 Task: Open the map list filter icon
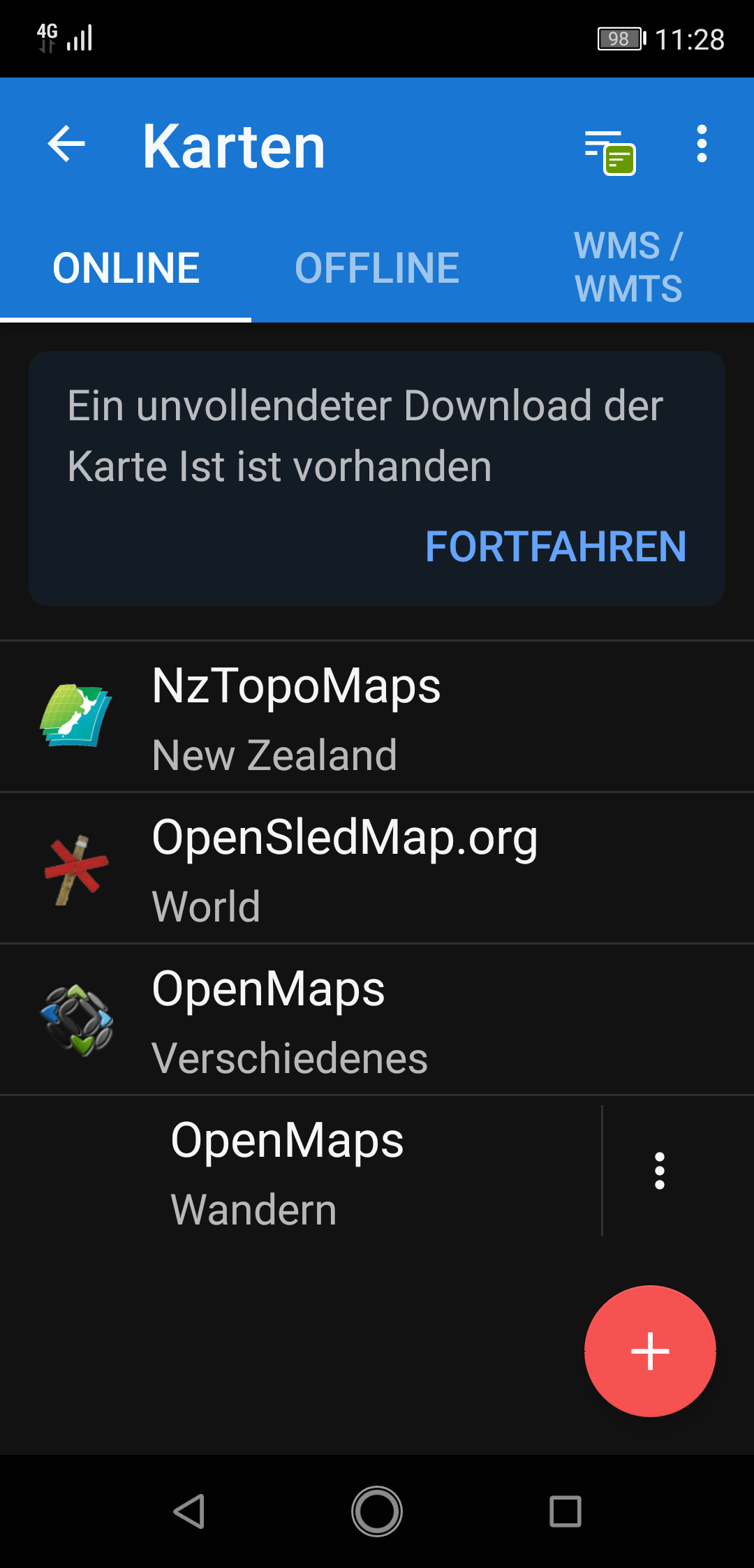[609, 151]
